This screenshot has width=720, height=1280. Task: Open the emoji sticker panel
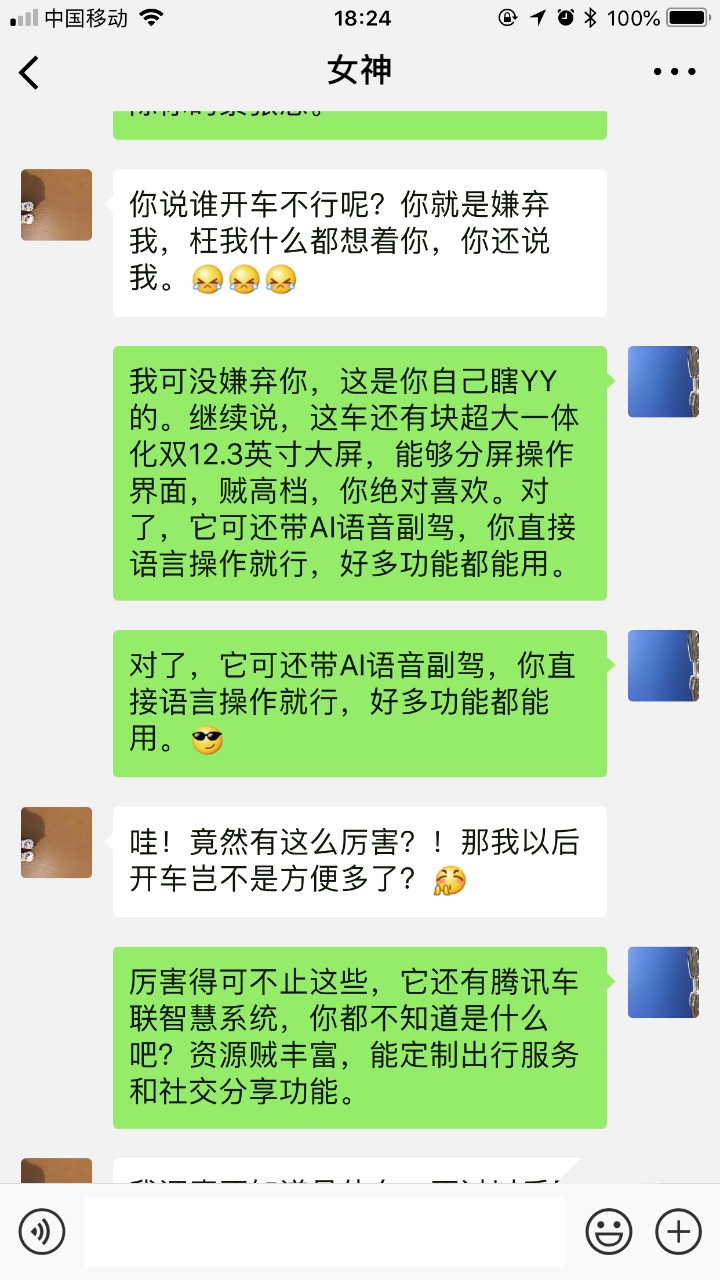(608, 1231)
